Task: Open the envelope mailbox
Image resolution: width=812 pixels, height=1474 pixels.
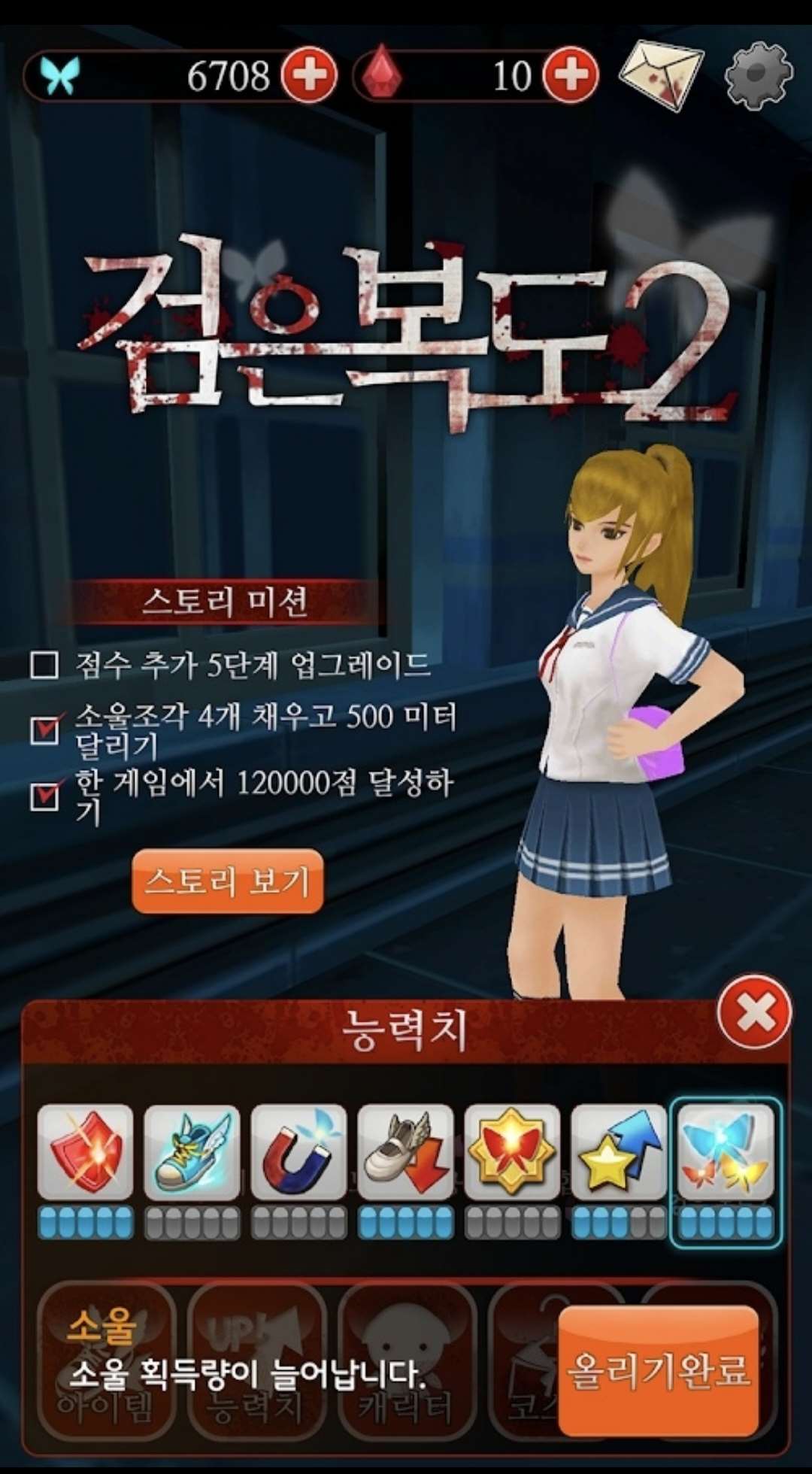Action: (x=661, y=74)
